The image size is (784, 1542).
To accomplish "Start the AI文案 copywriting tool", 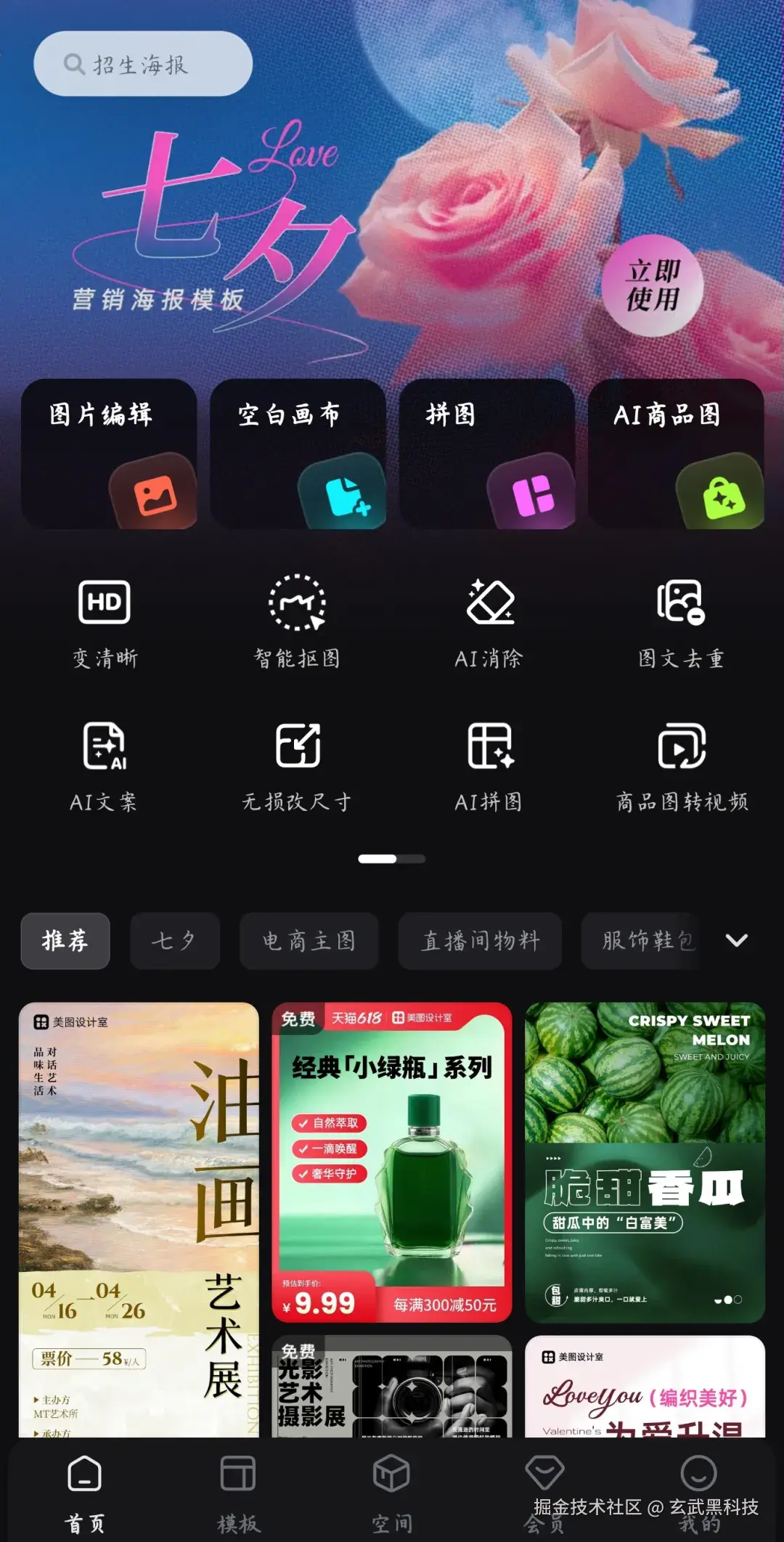I will pos(105,765).
